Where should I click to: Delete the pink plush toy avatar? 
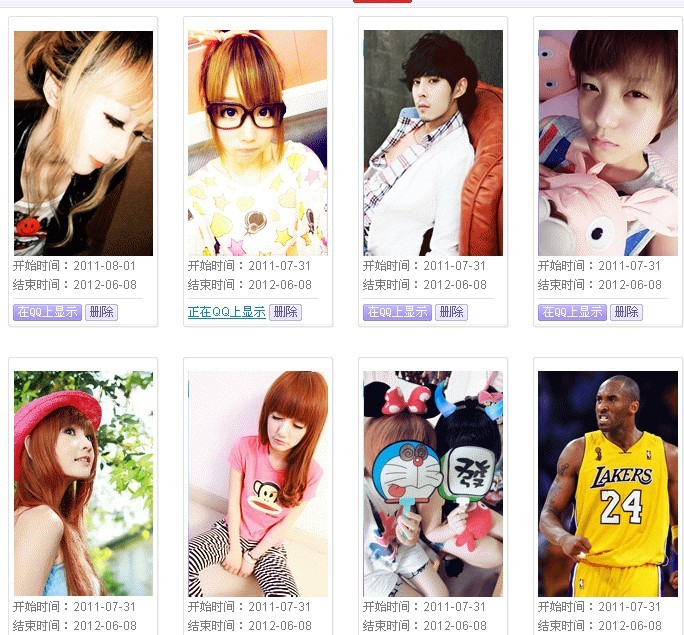pyautogui.click(x=626, y=312)
